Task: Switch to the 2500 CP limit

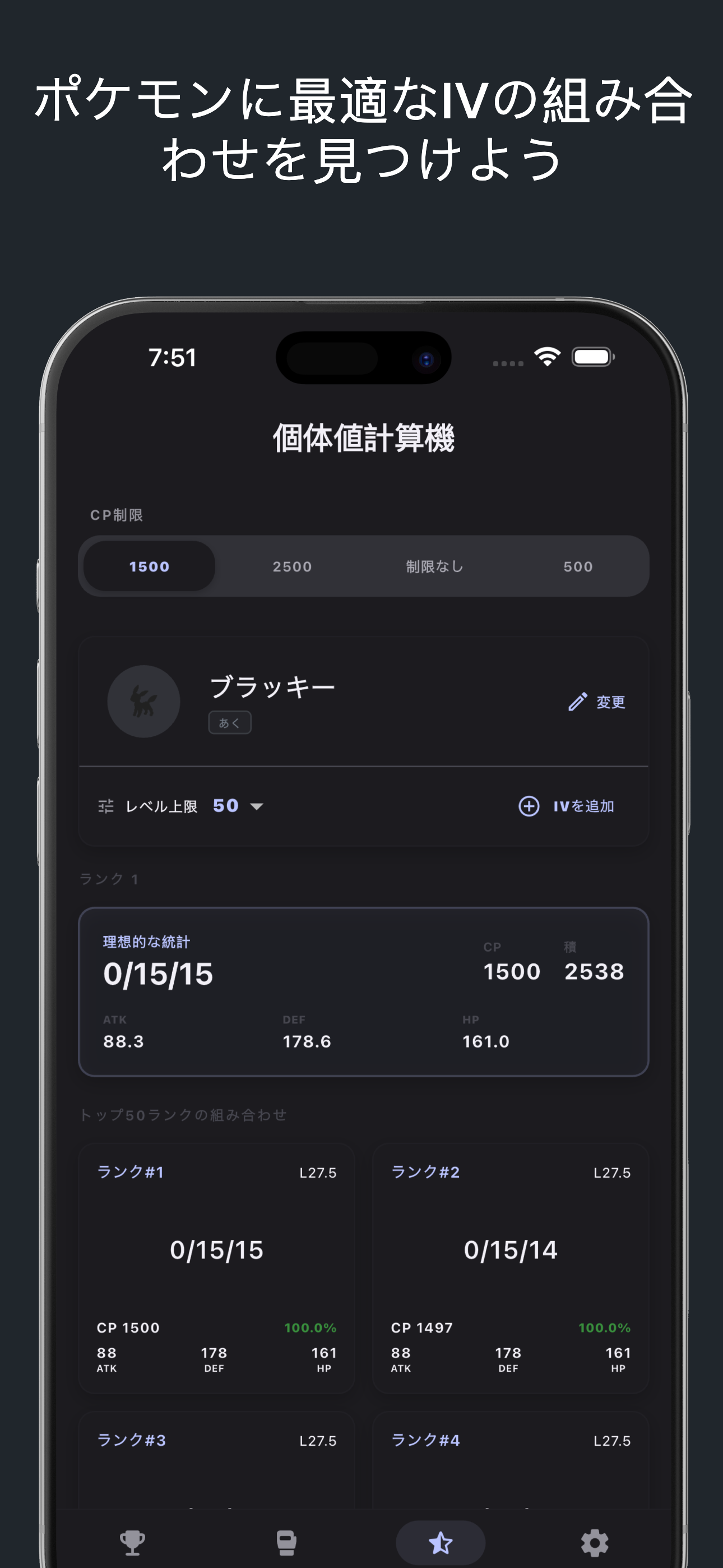Action: 292,566
